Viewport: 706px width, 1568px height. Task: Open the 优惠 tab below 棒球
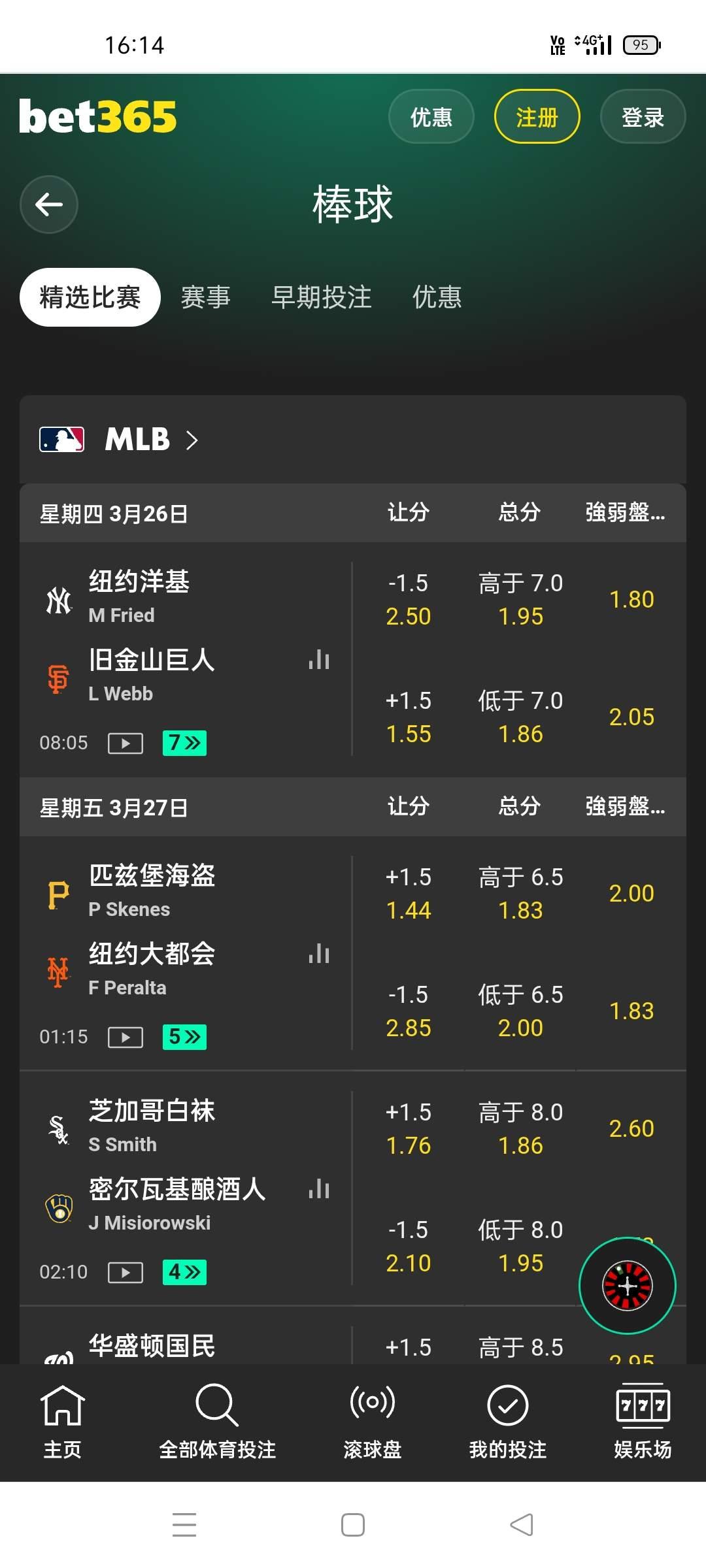437,297
